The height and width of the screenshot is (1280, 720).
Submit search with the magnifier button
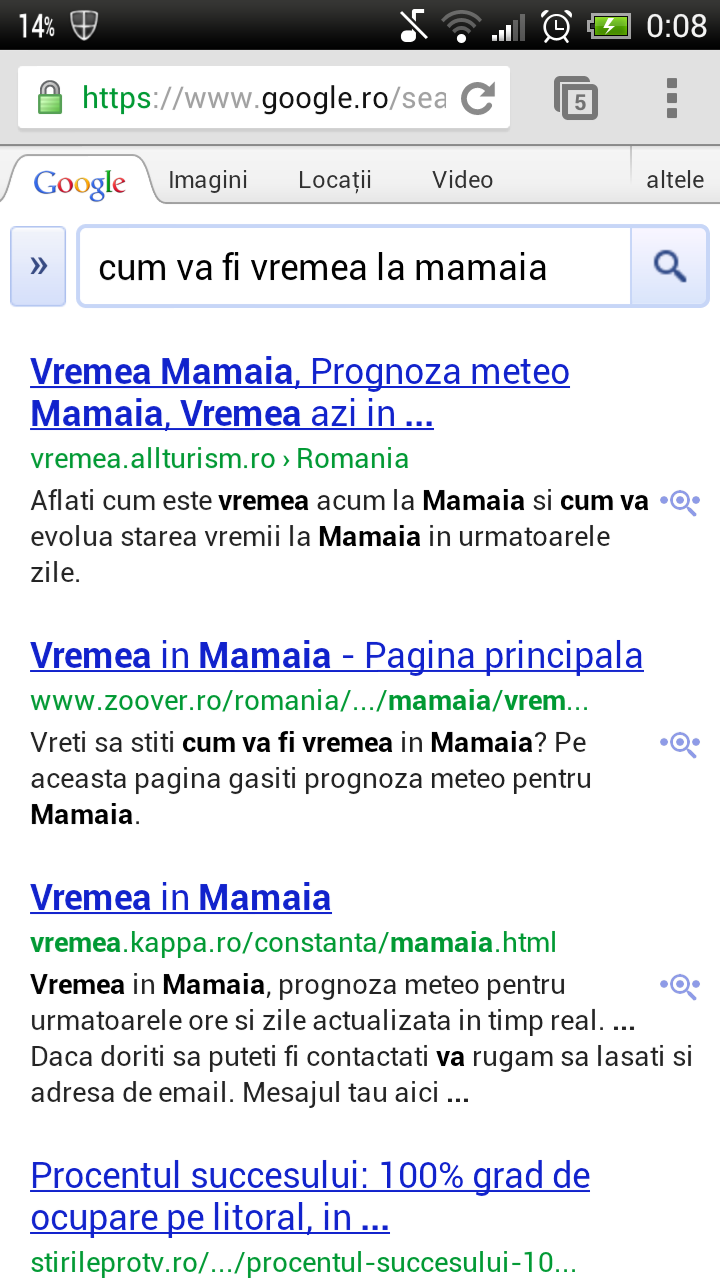[x=669, y=266]
